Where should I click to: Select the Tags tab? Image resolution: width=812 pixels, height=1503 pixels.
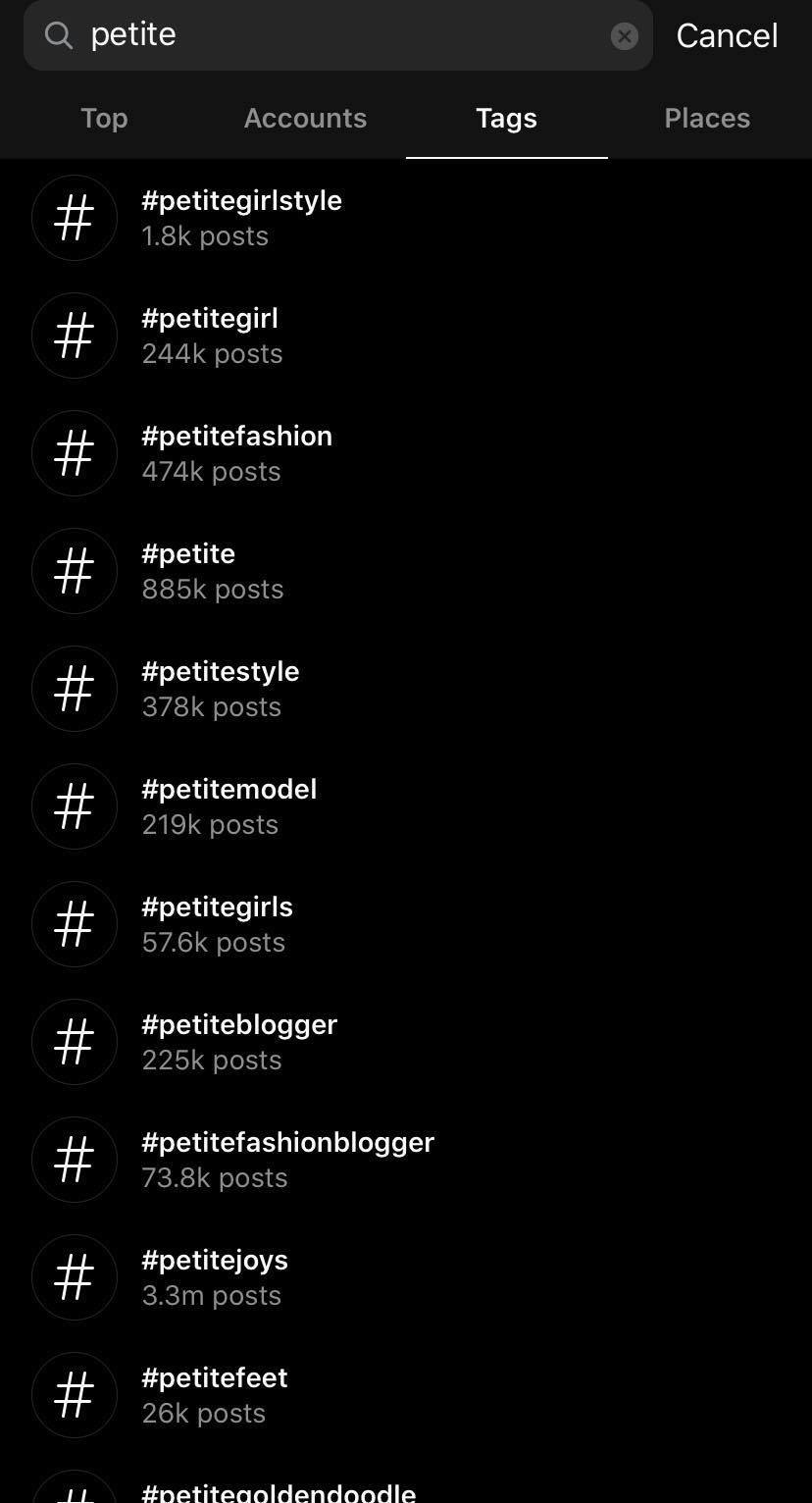coord(506,118)
